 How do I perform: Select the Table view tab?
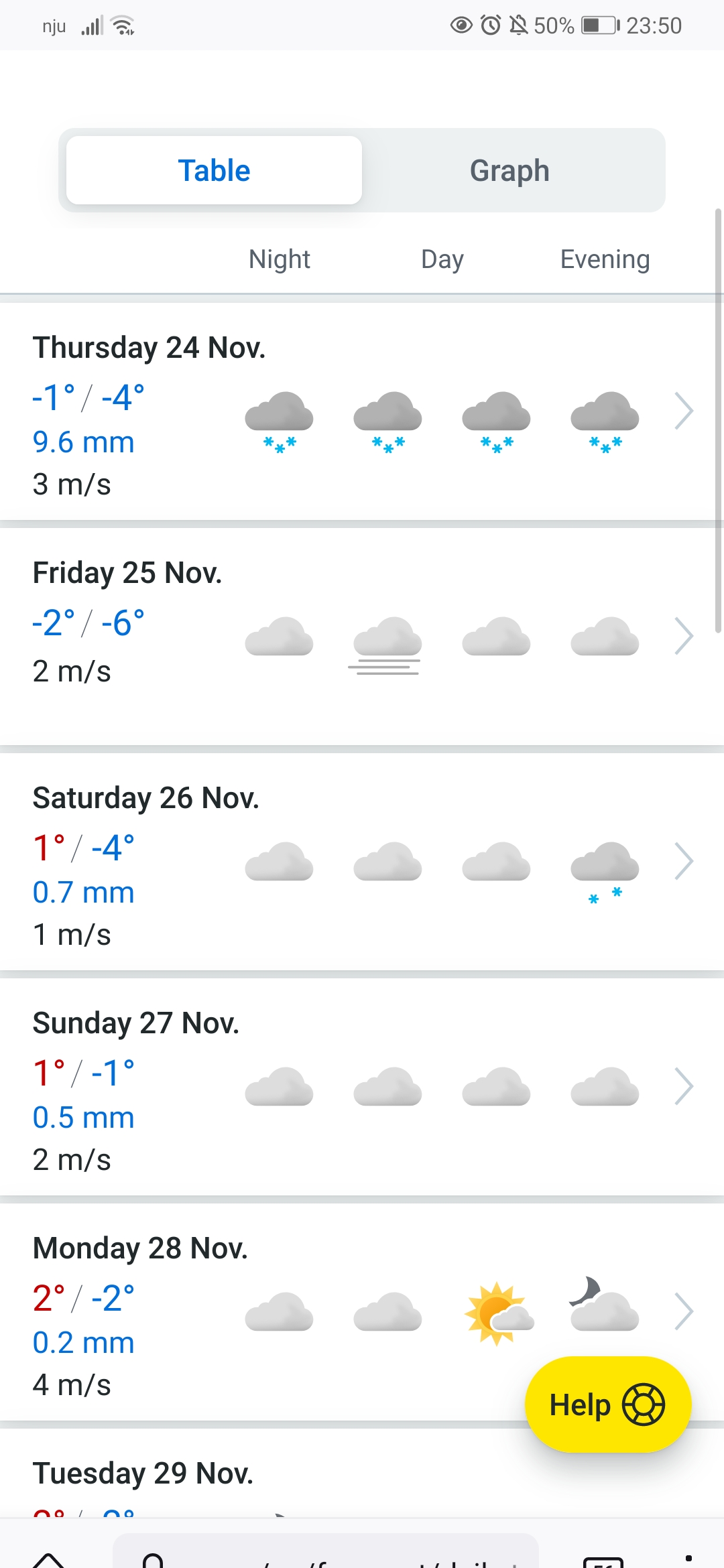[214, 171]
